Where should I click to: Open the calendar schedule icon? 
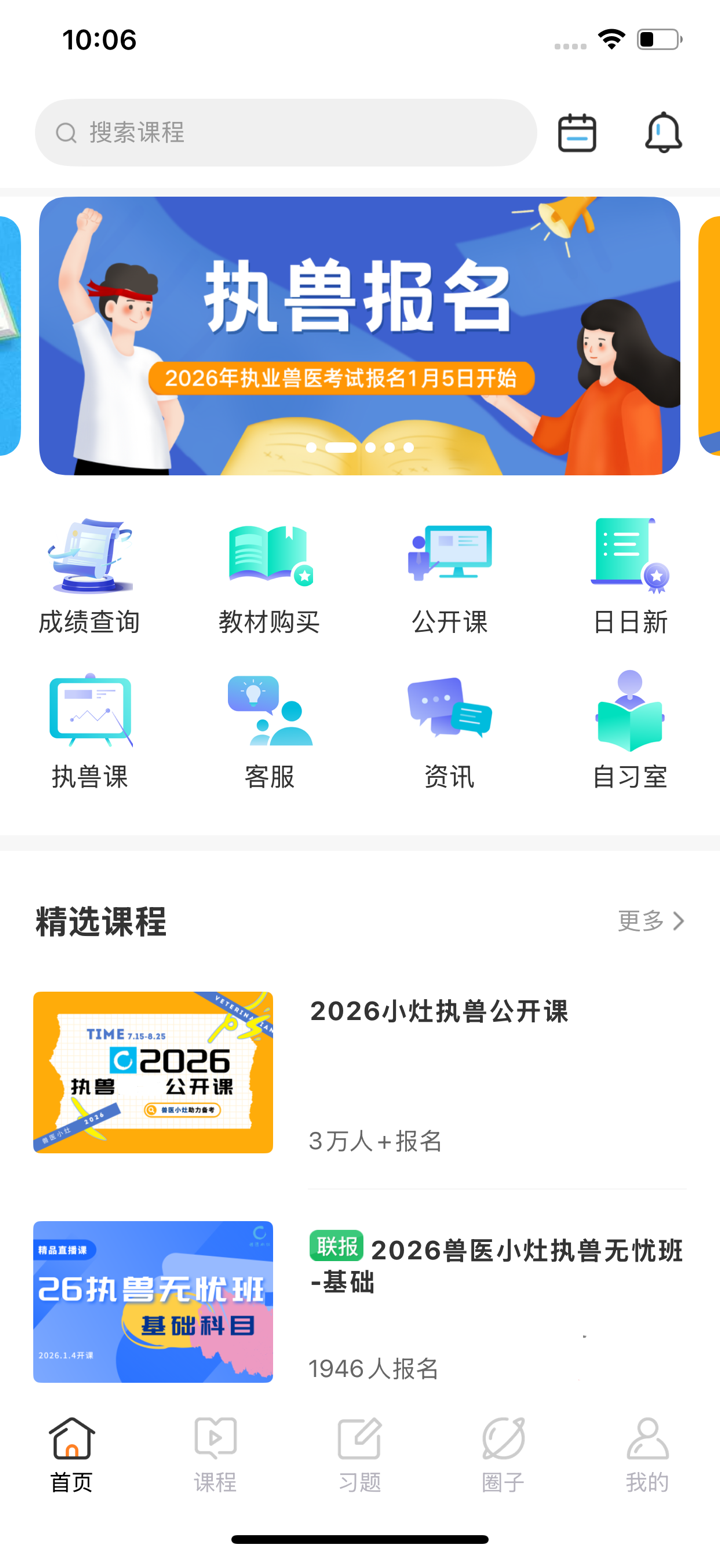578,131
